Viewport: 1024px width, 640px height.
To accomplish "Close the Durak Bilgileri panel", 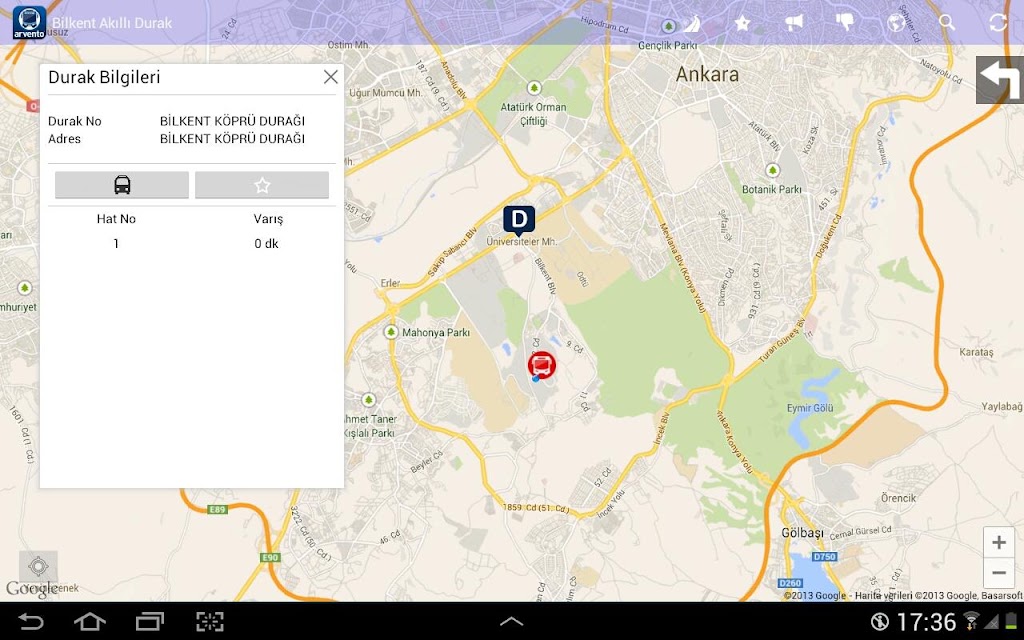I will pos(330,77).
